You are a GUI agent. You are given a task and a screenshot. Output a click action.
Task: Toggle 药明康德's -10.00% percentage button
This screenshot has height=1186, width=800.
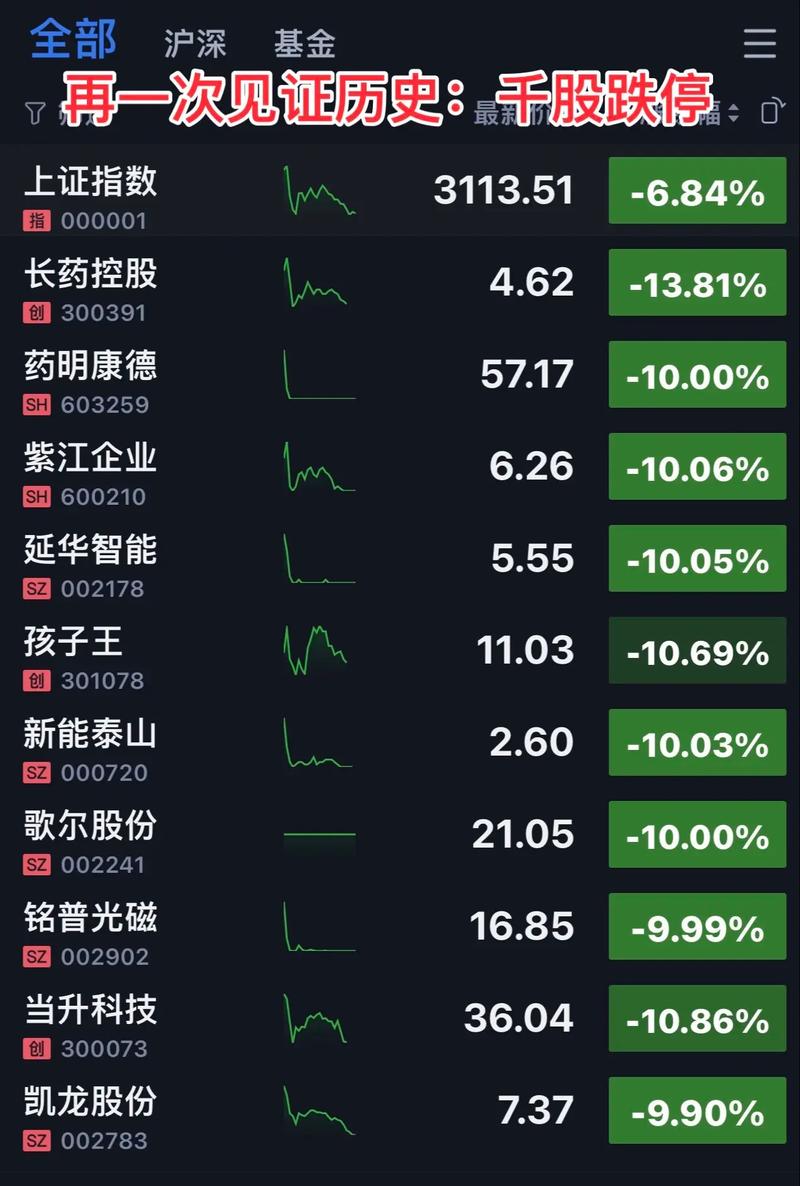point(696,376)
